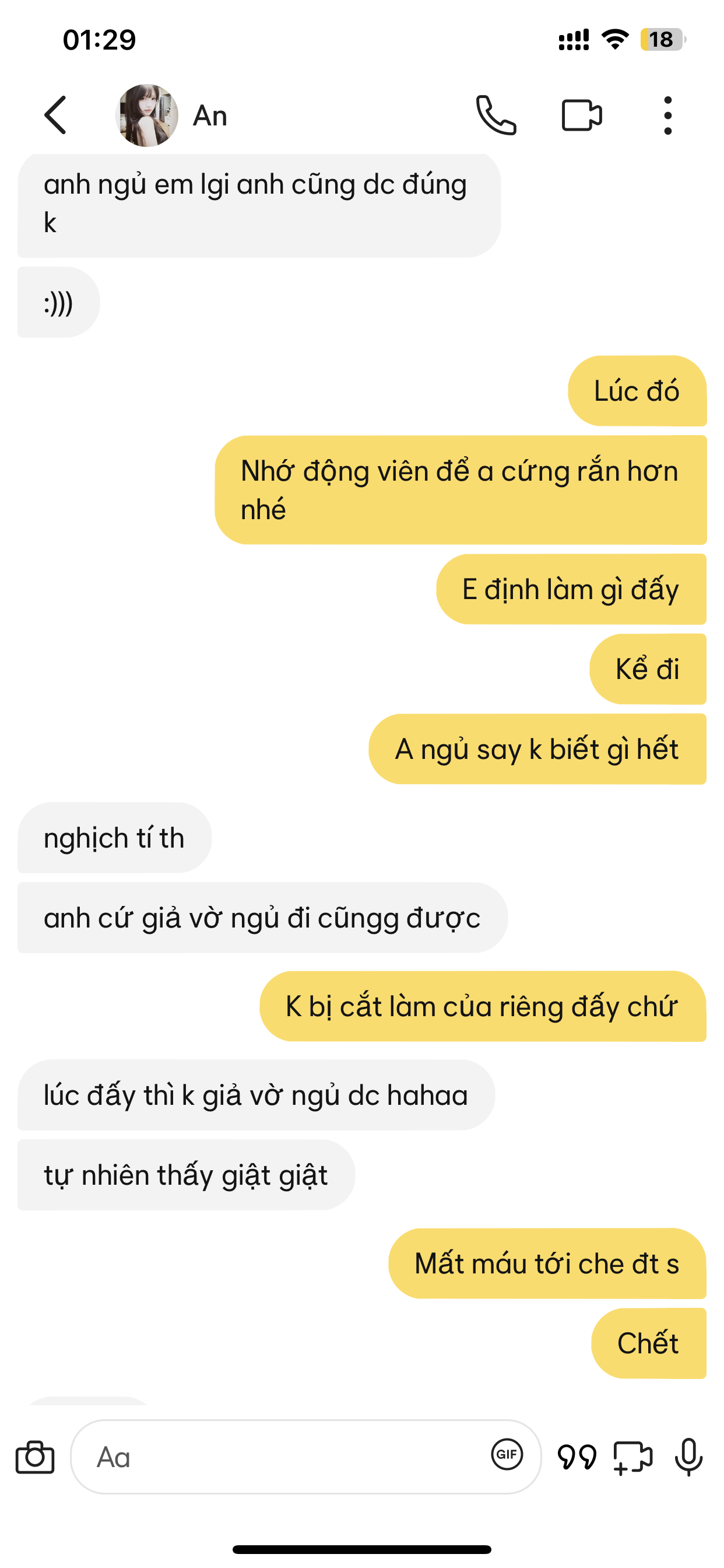Open the camera from the chat bar

pos(34,1457)
